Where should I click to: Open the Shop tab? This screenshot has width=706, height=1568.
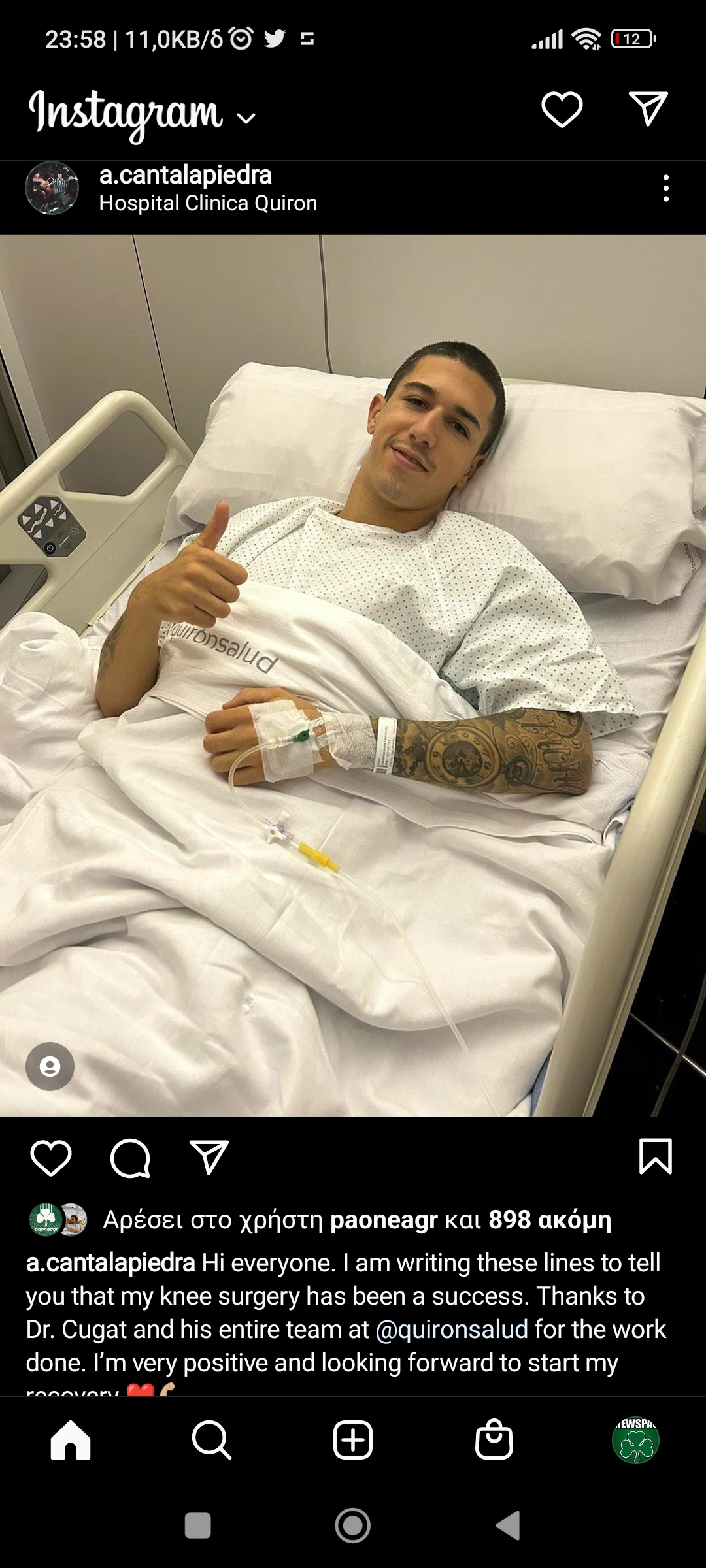494,1440
